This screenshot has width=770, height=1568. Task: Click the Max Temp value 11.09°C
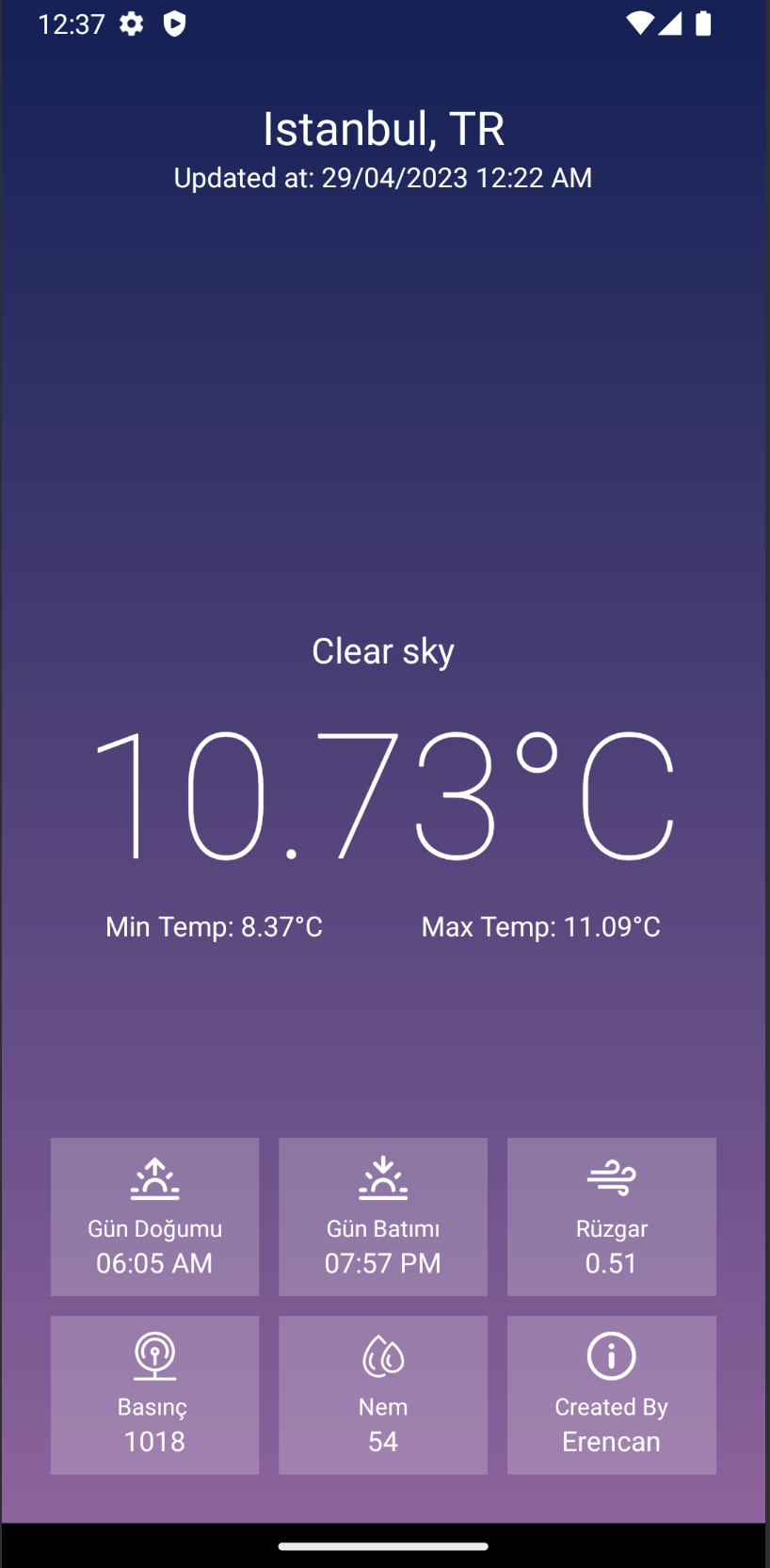(x=540, y=927)
